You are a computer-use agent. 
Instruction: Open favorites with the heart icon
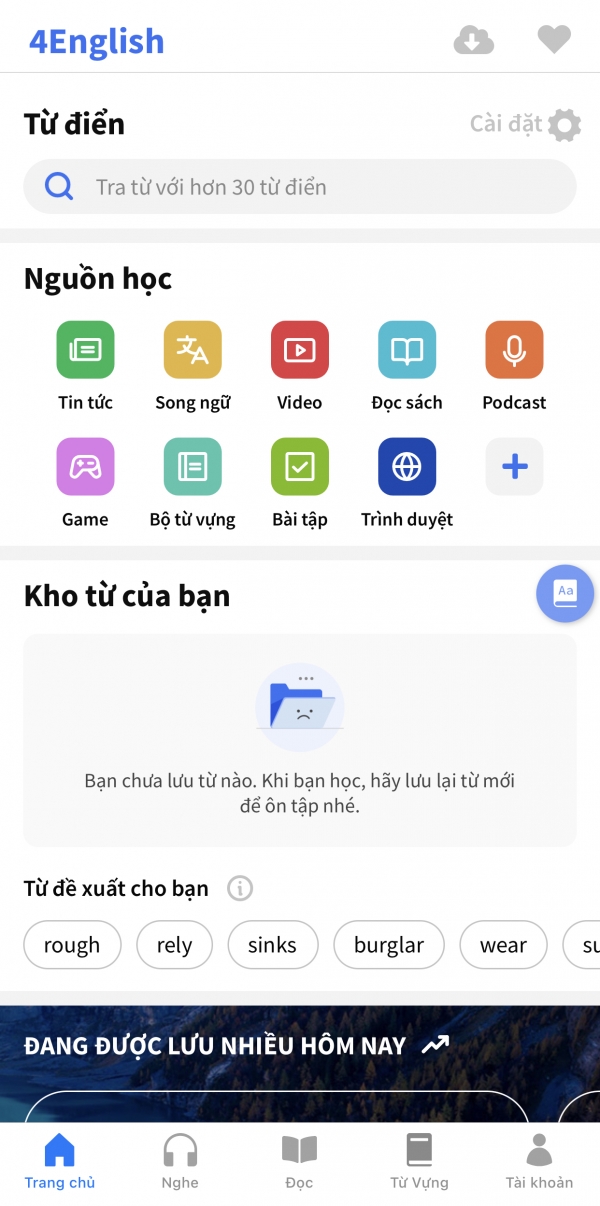click(554, 40)
